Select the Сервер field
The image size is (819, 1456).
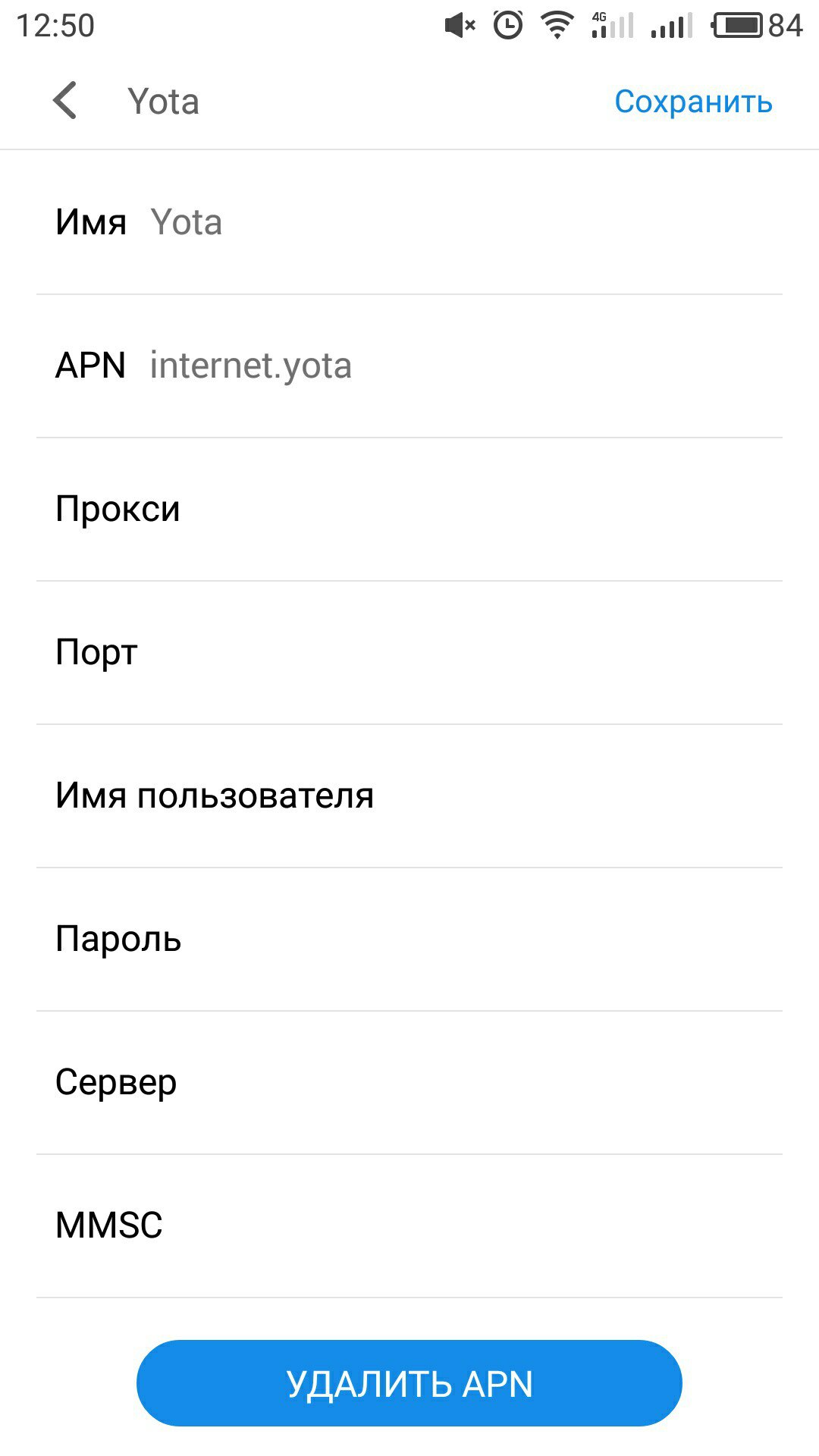click(409, 1083)
